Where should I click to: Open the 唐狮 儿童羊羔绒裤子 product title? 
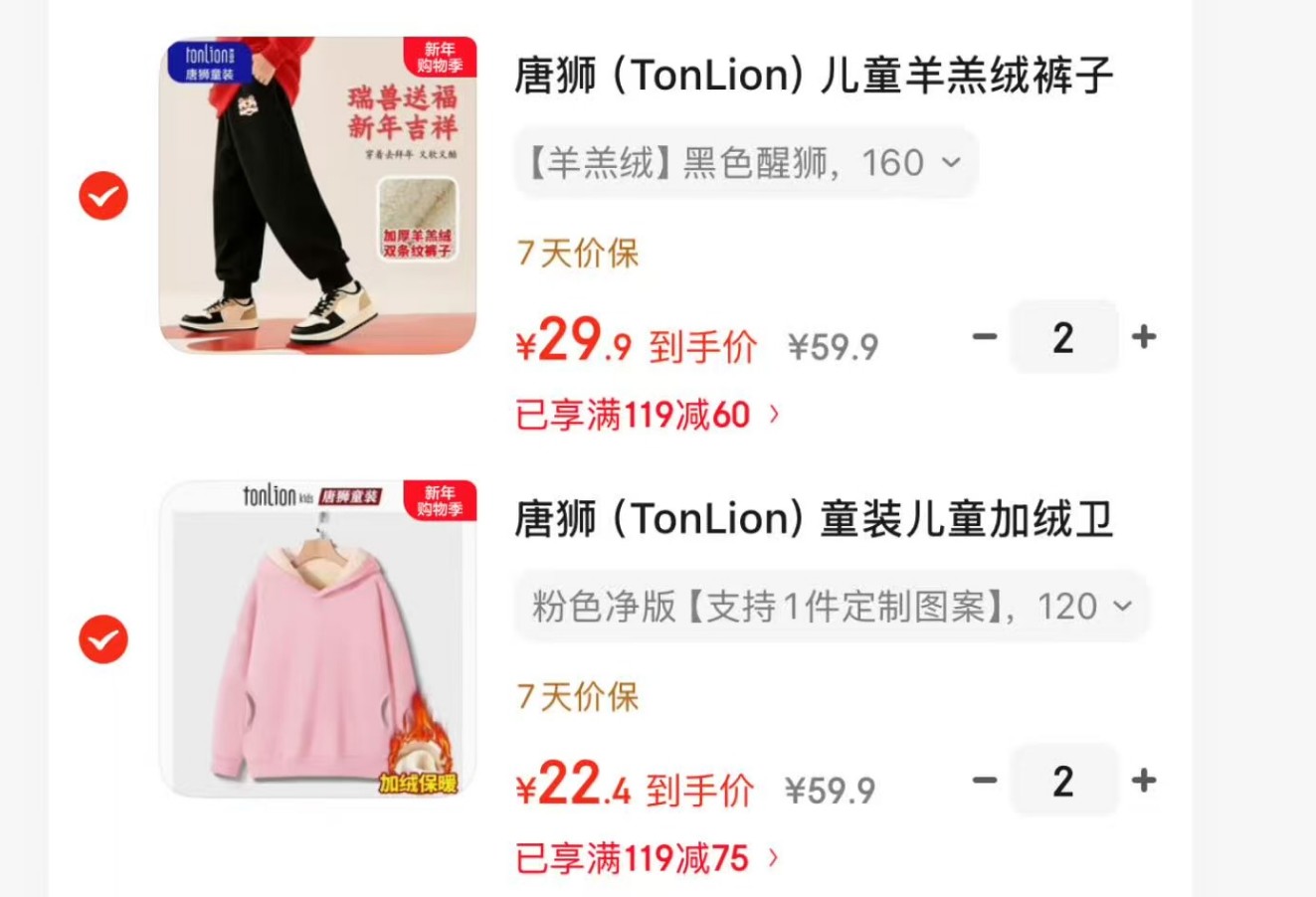pos(813,76)
